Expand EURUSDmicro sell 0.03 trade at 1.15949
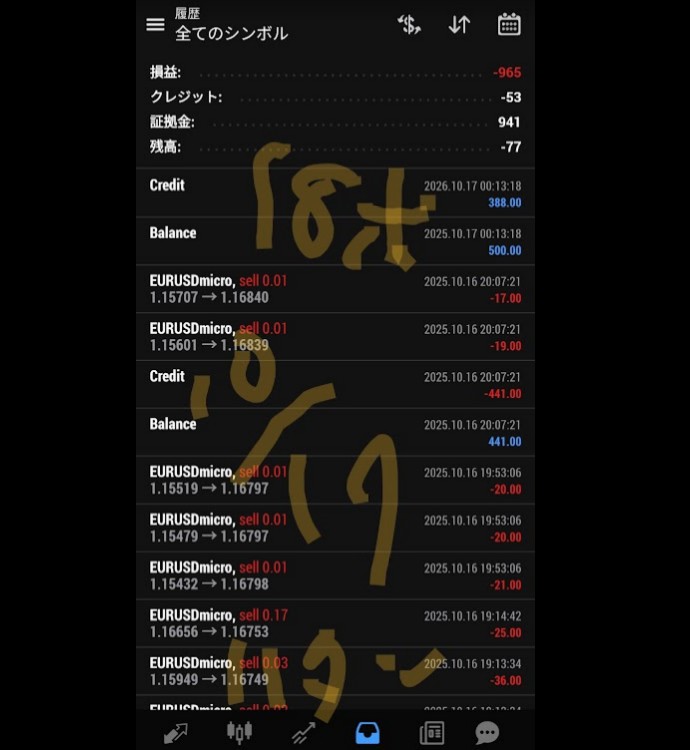This screenshot has width=690, height=750. [335, 672]
